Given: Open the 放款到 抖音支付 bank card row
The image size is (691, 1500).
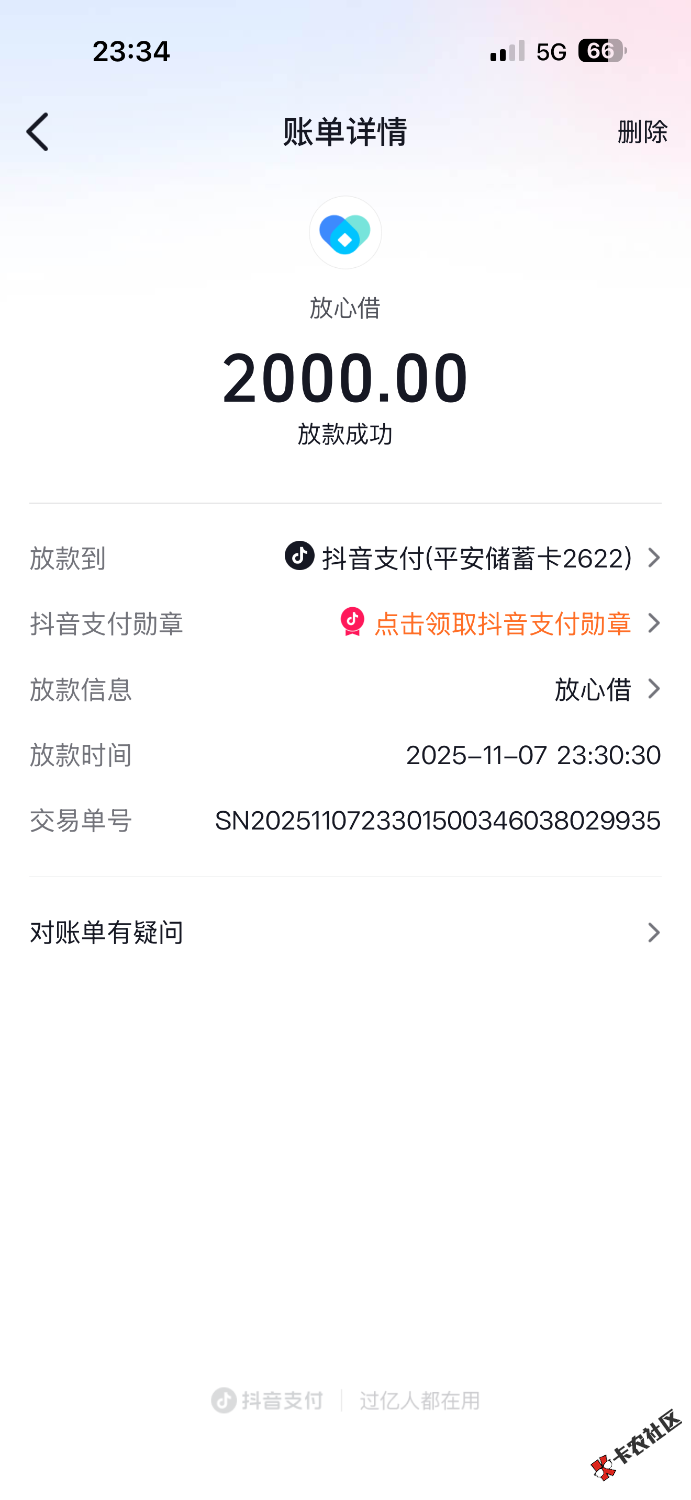Looking at the screenshot, I should click(x=475, y=558).
